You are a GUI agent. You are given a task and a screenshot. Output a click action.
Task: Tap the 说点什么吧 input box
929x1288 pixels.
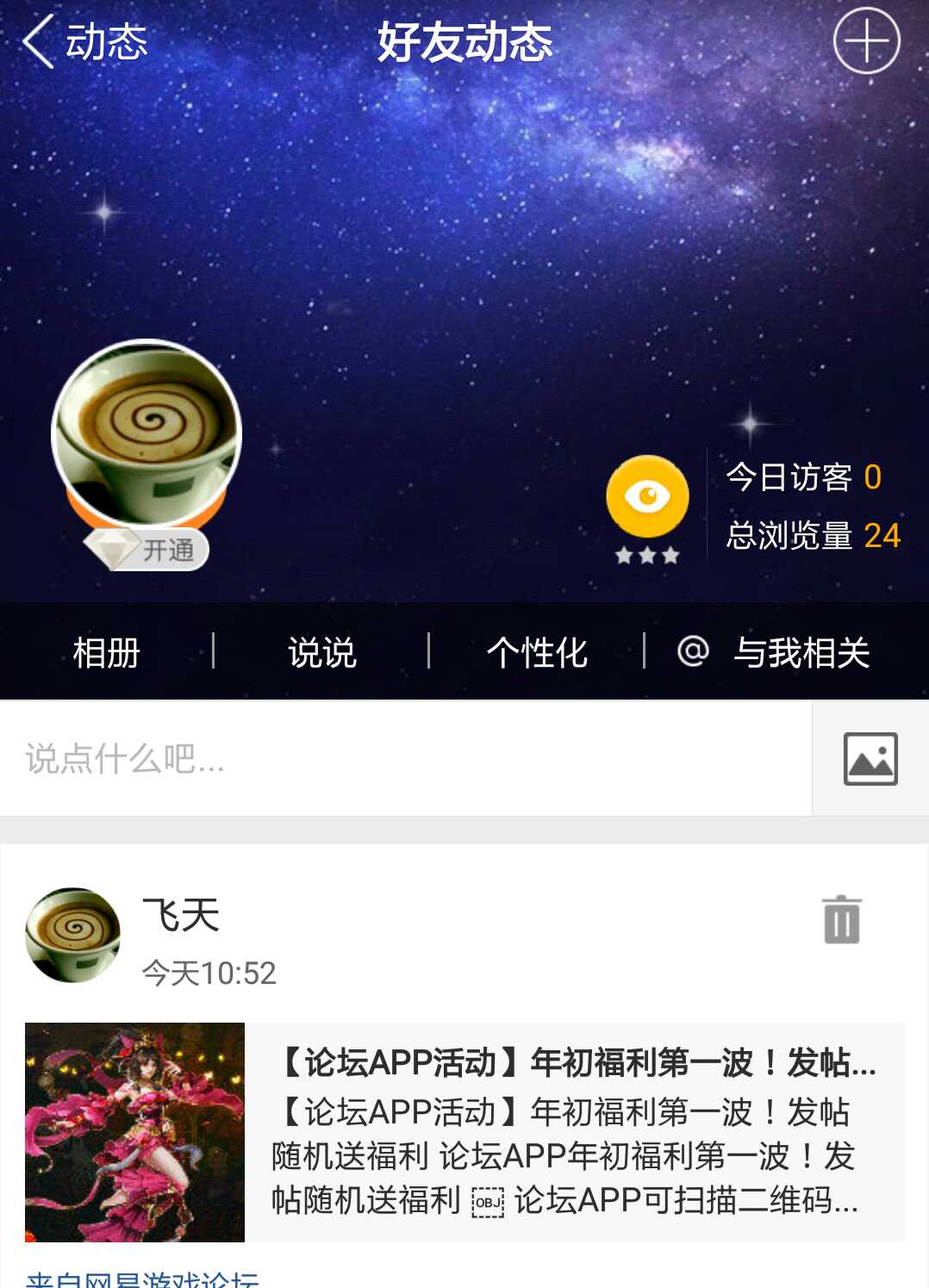click(x=405, y=758)
